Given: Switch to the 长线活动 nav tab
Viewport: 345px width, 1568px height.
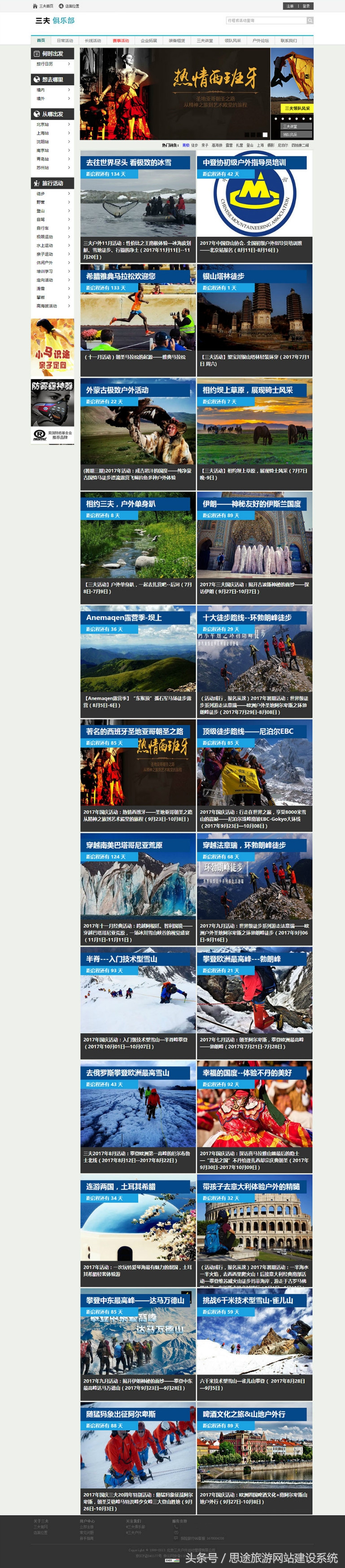Looking at the screenshot, I should pyautogui.click(x=93, y=41).
